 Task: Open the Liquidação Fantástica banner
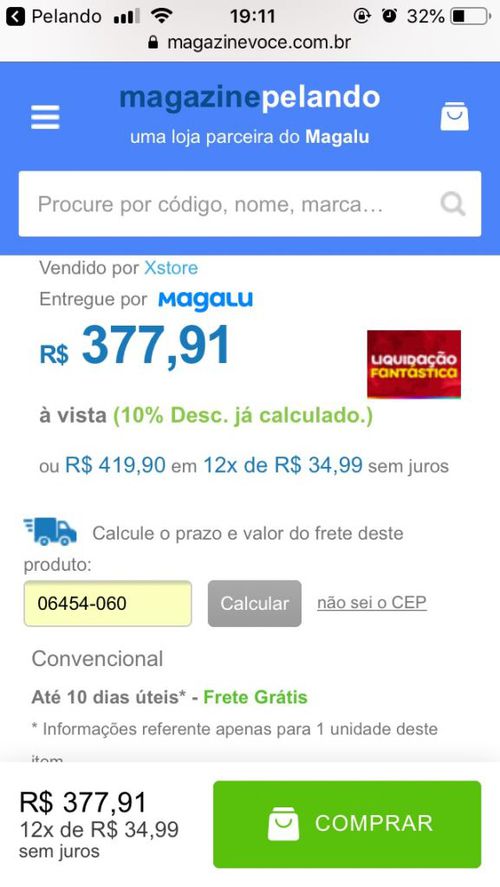414,364
